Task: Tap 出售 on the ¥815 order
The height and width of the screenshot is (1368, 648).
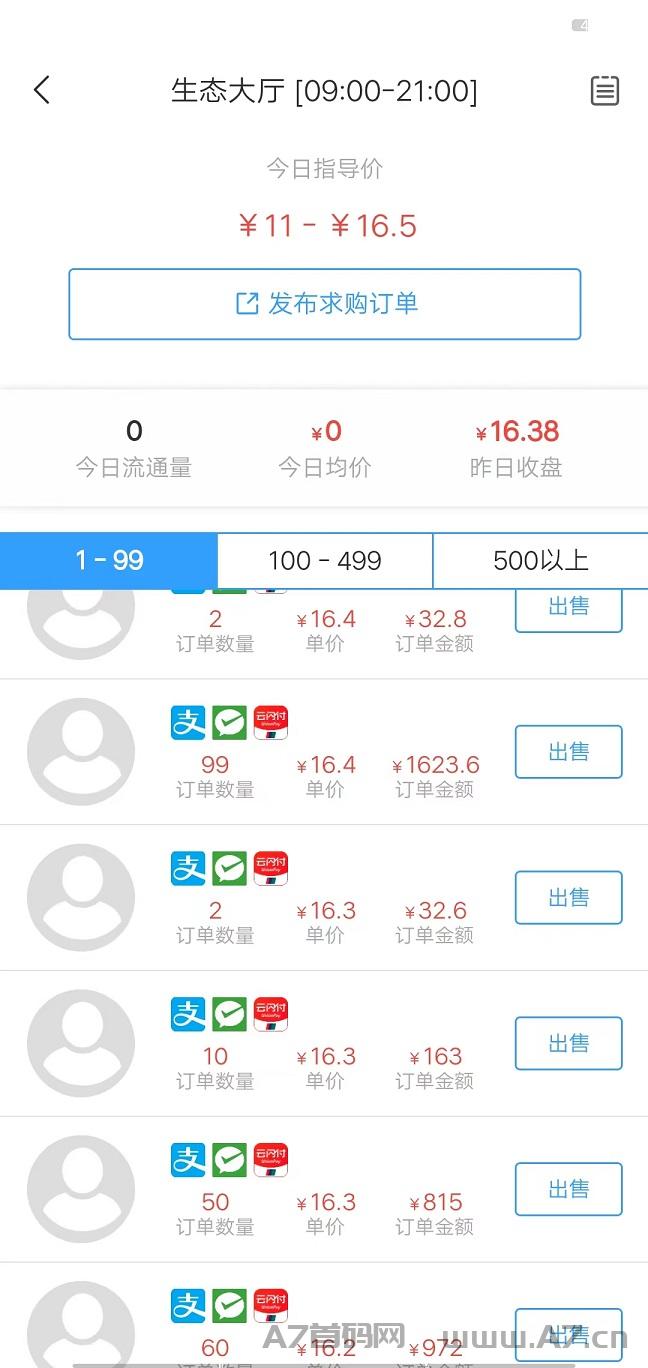Action: point(569,1189)
